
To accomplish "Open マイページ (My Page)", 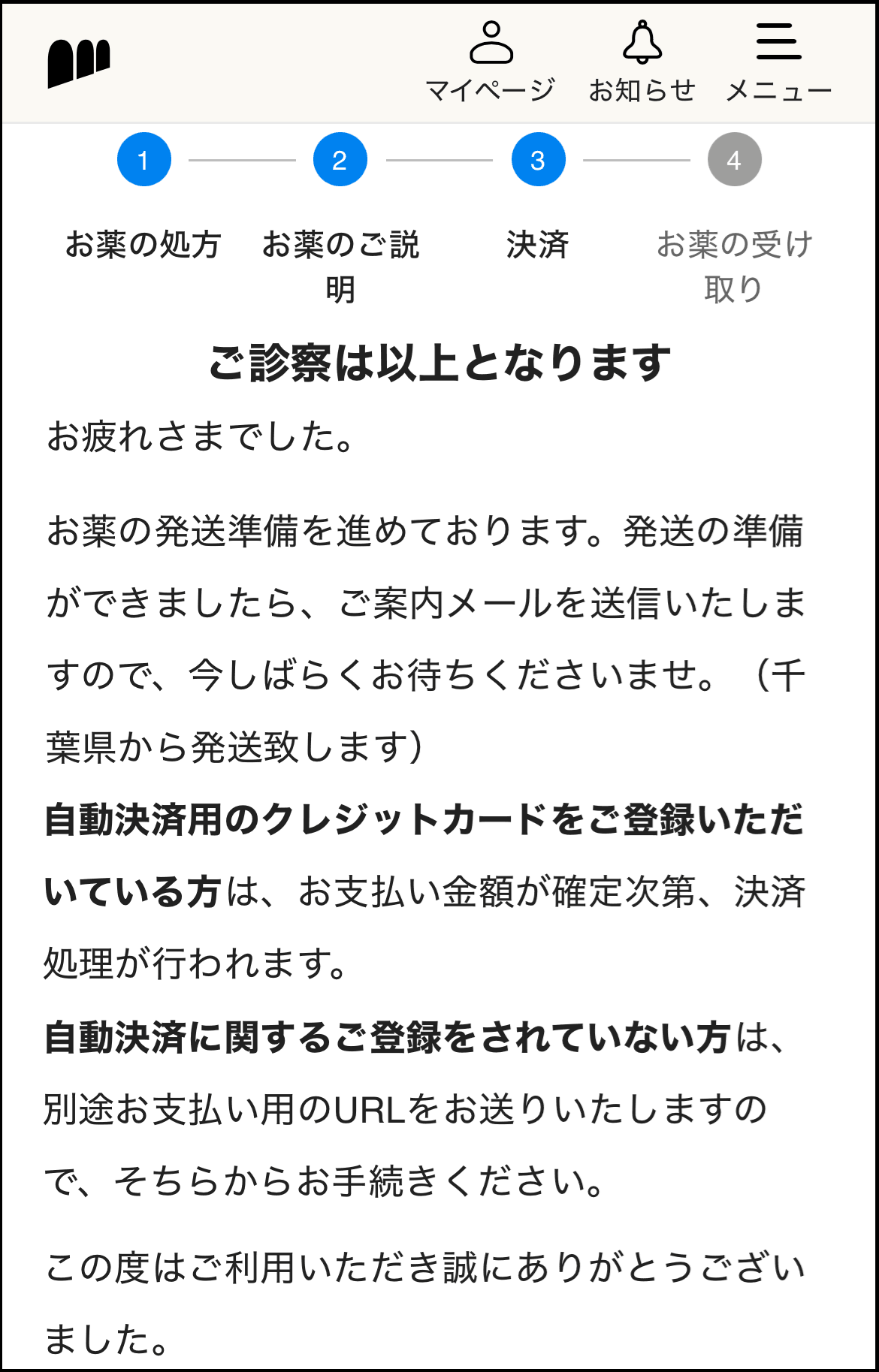I will pos(491,62).
